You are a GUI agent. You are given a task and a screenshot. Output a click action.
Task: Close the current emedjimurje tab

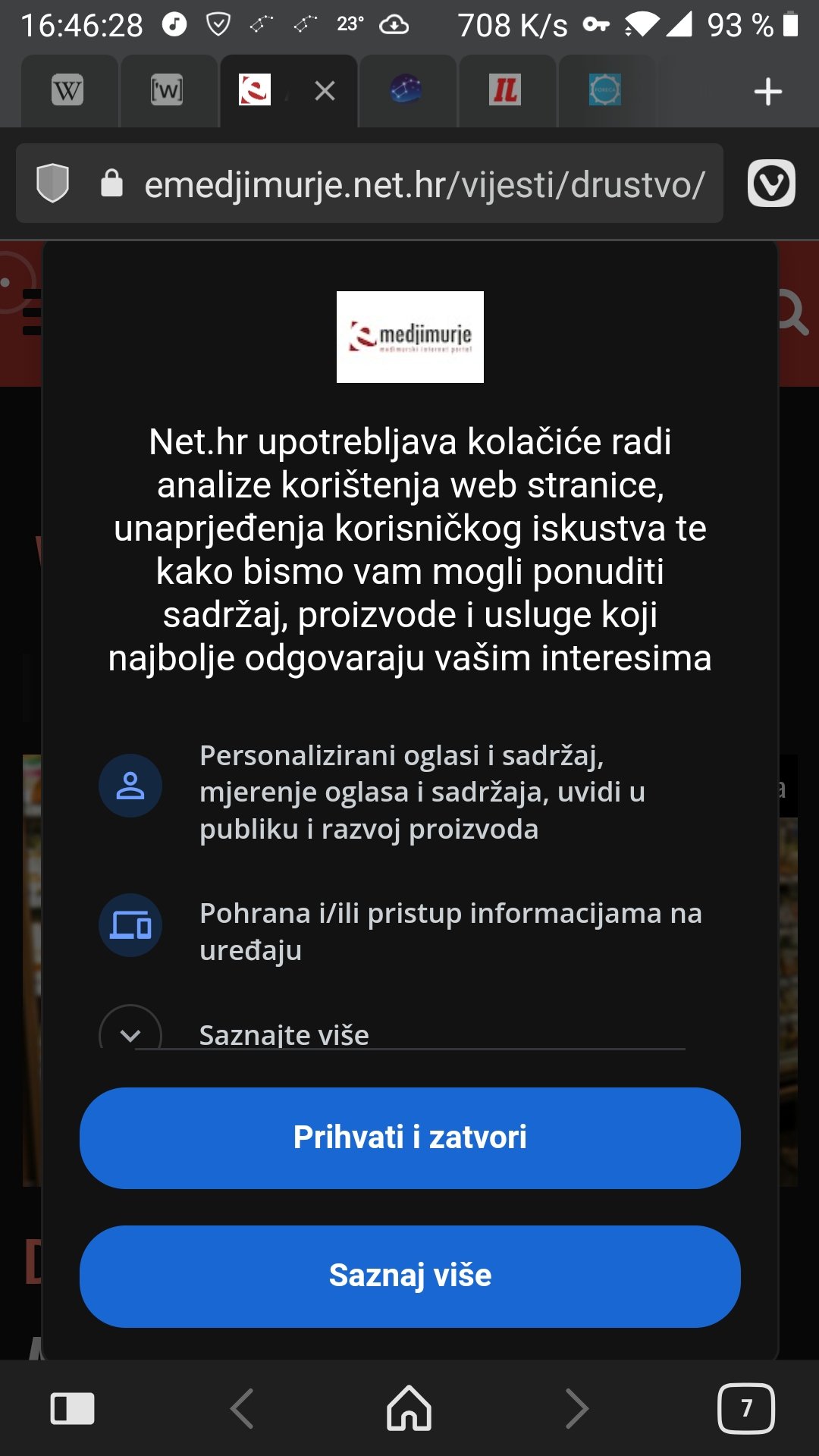pos(325,92)
